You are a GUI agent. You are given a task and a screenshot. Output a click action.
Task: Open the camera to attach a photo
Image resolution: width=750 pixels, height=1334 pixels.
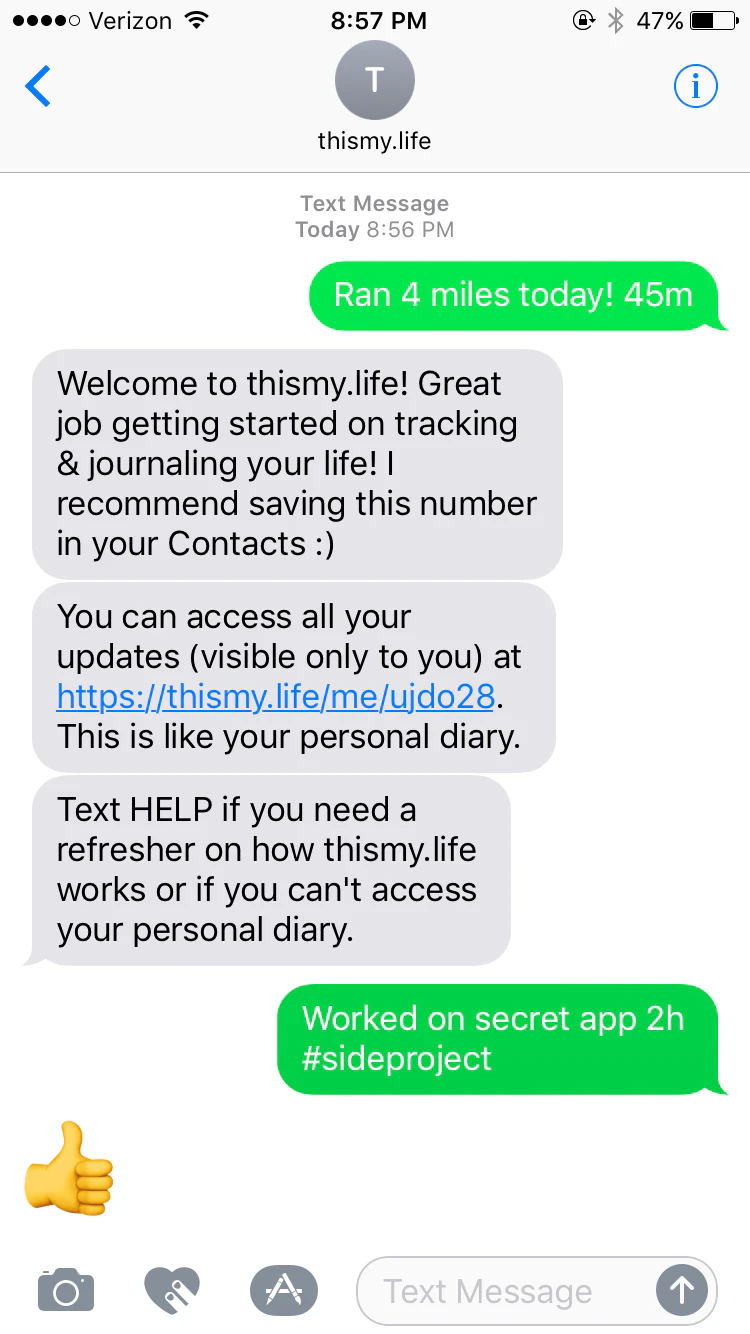click(x=66, y=1290)
